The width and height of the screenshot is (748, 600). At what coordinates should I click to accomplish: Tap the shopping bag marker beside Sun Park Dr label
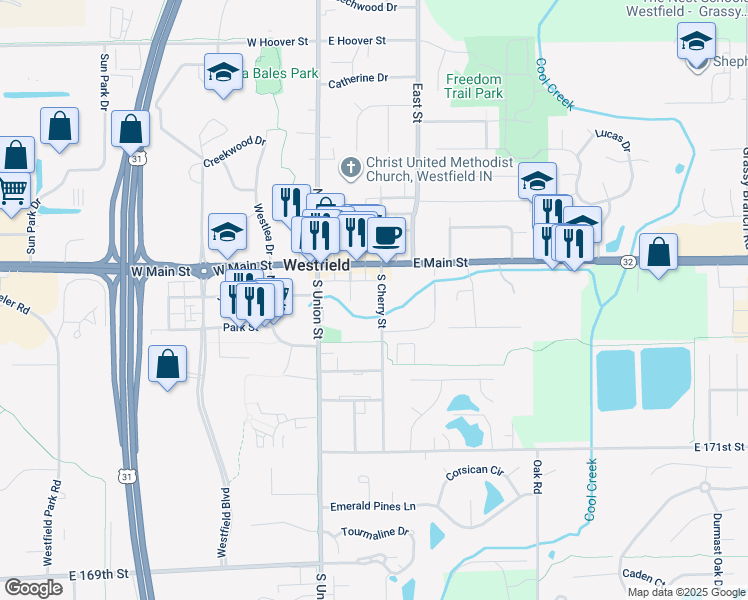tap(59, 127)
